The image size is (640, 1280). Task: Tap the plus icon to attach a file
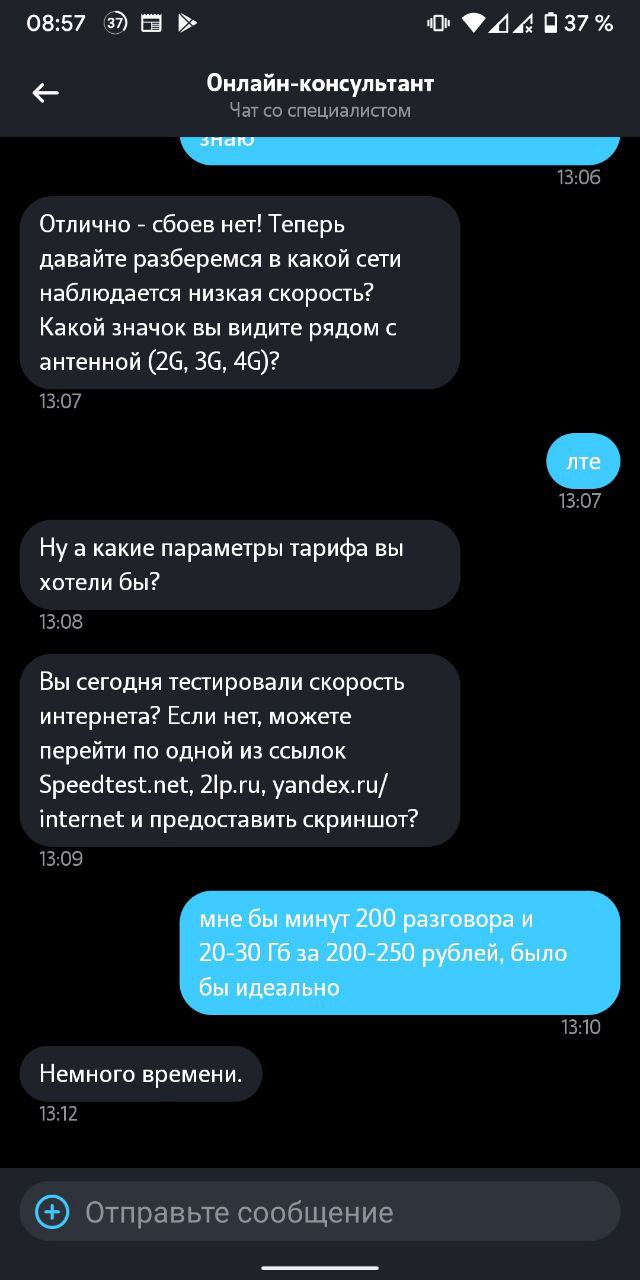point(52,1212)
